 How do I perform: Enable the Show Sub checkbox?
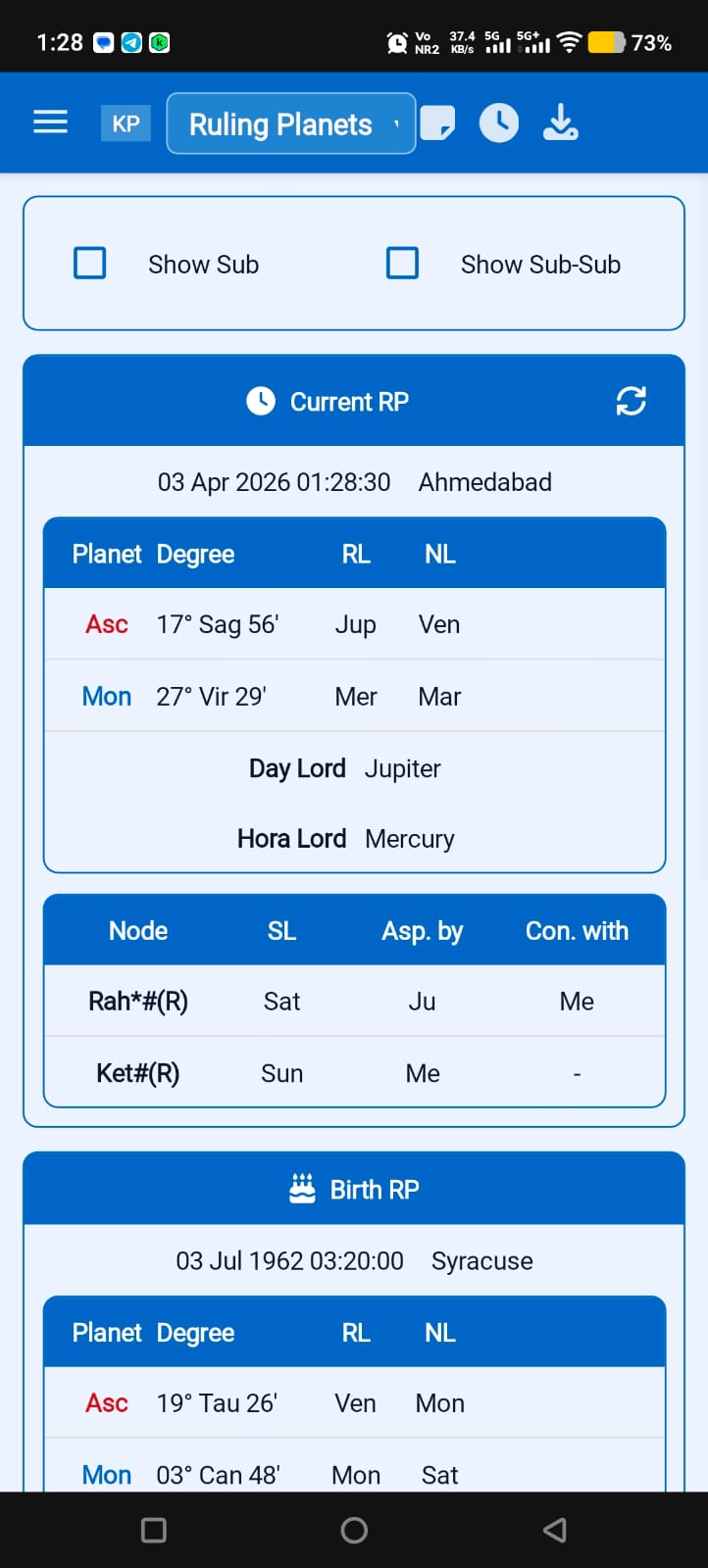click(x=90, y=263)
